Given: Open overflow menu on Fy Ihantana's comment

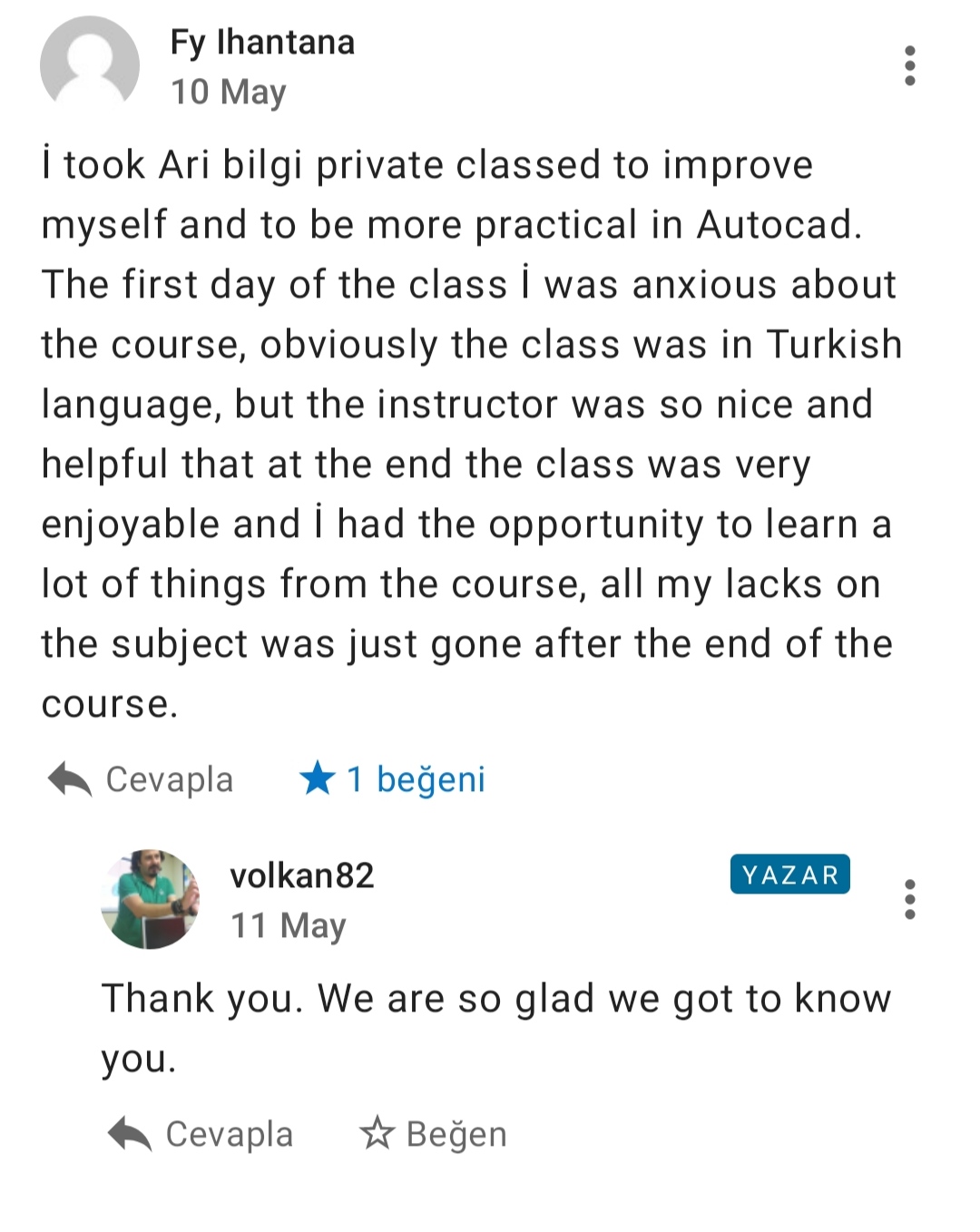Looking at the screenshot, I should click(x=910, y=66).
